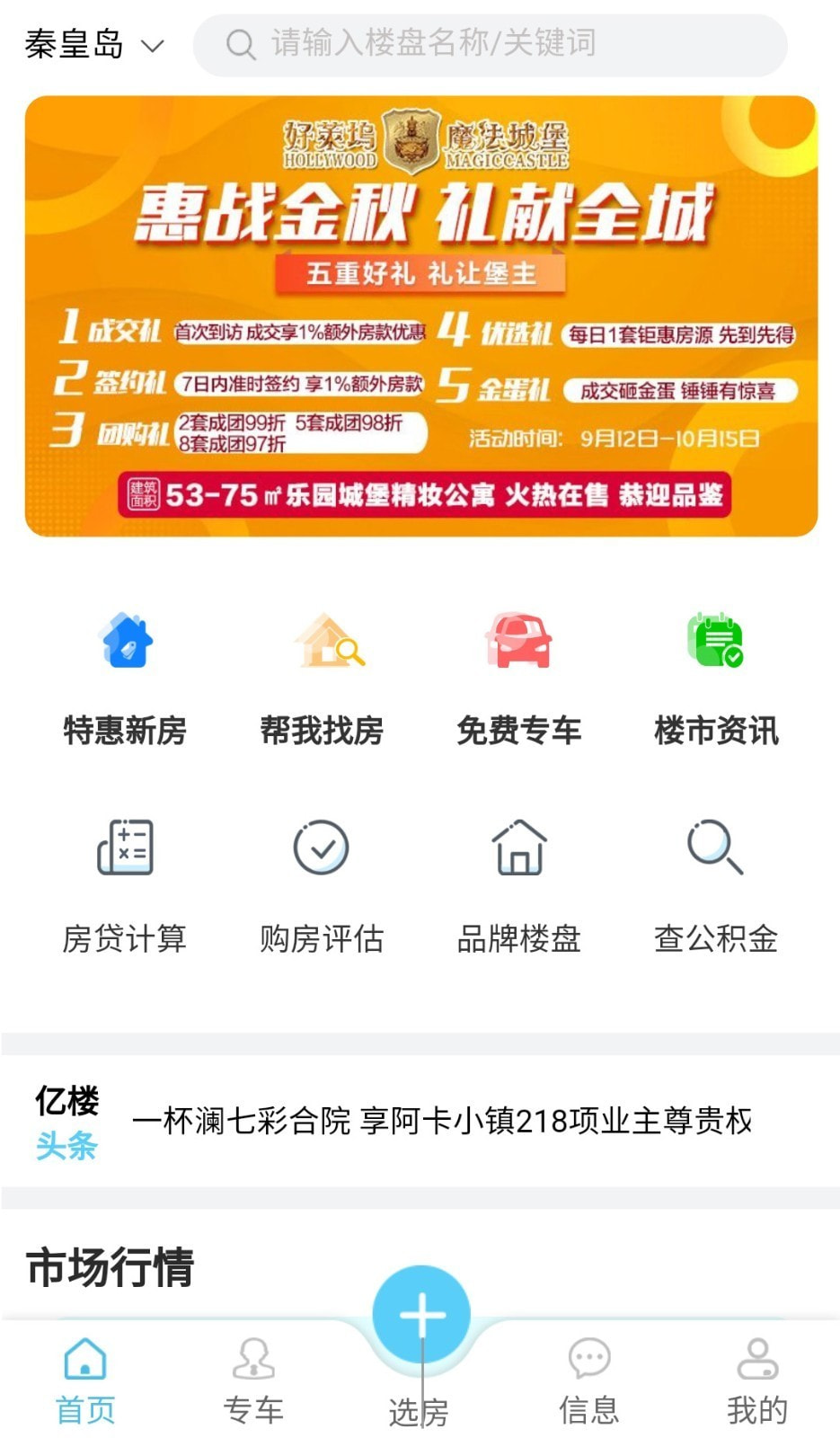Tap the property name search box
This screenshot has height=1438, width=840.
[490, 44]
